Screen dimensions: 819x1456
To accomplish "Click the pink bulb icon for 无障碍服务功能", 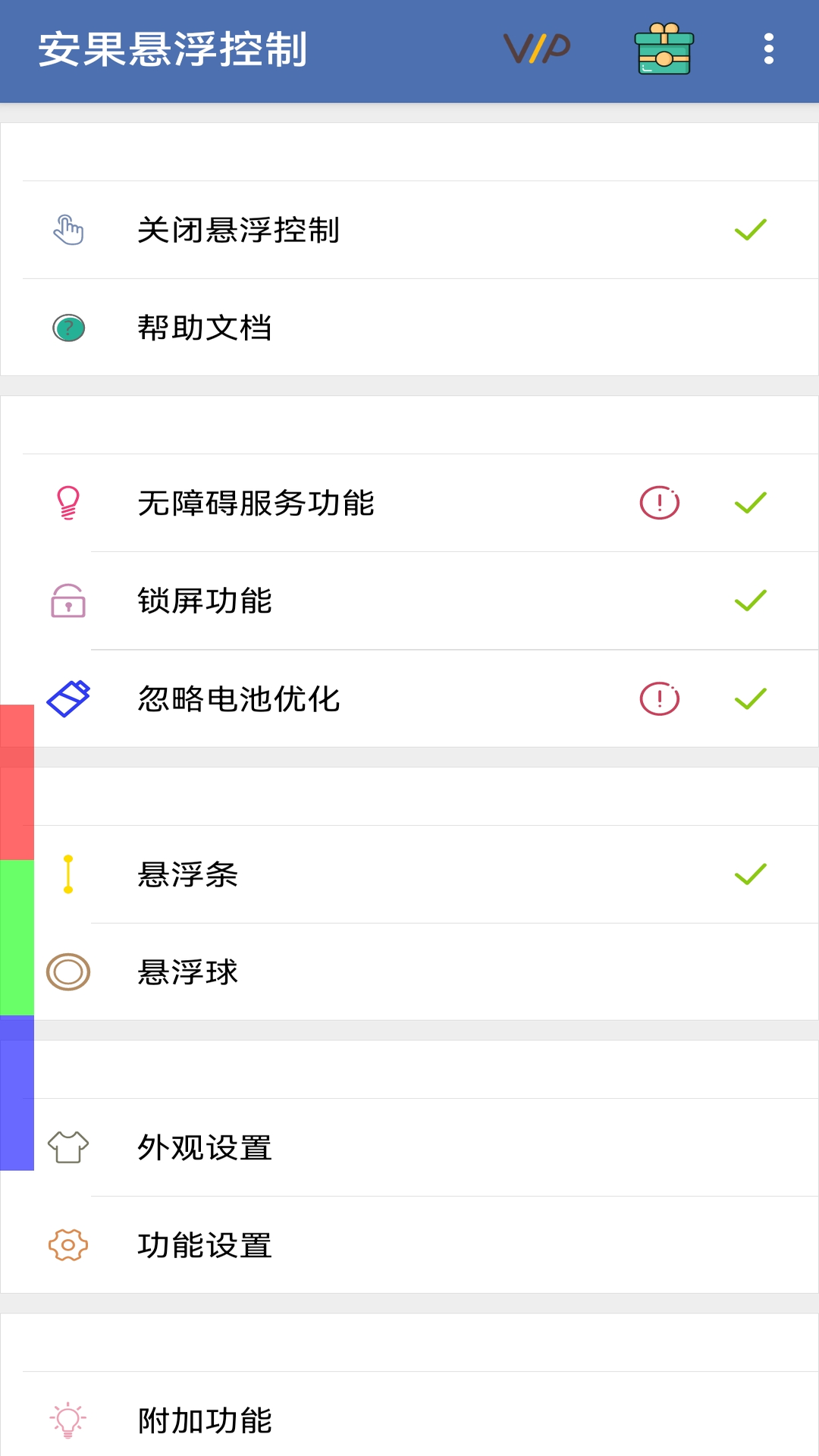I will coord(67,502).
